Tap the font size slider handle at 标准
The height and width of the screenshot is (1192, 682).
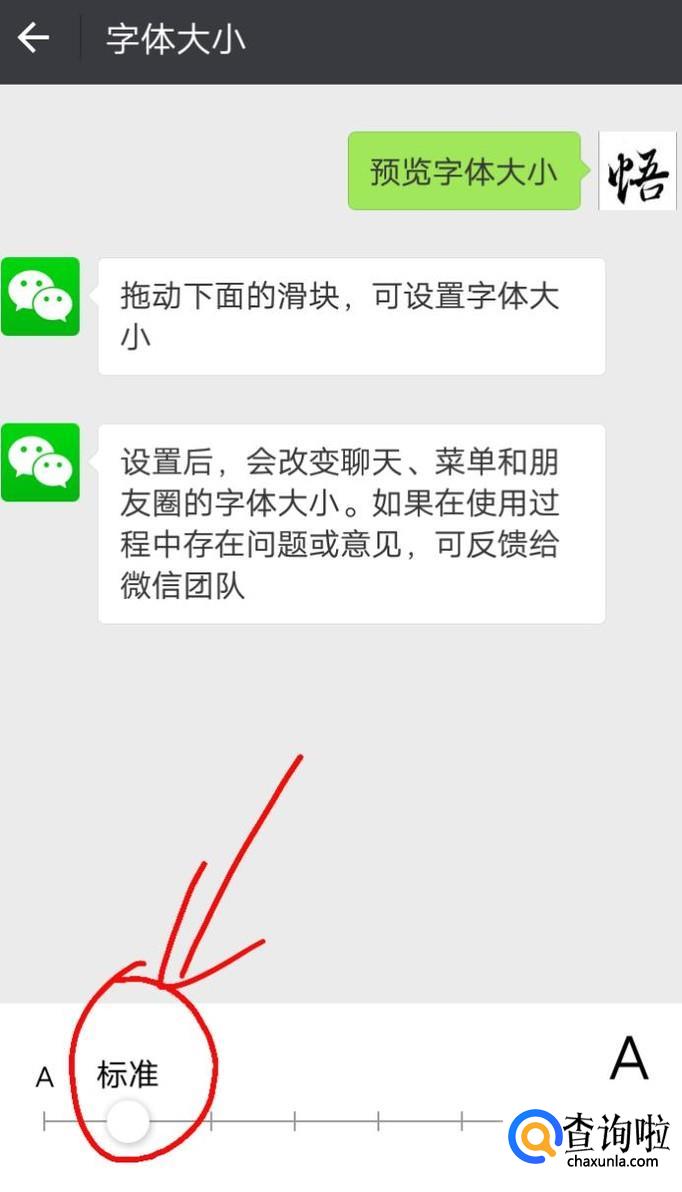(x=128, y=1121)
